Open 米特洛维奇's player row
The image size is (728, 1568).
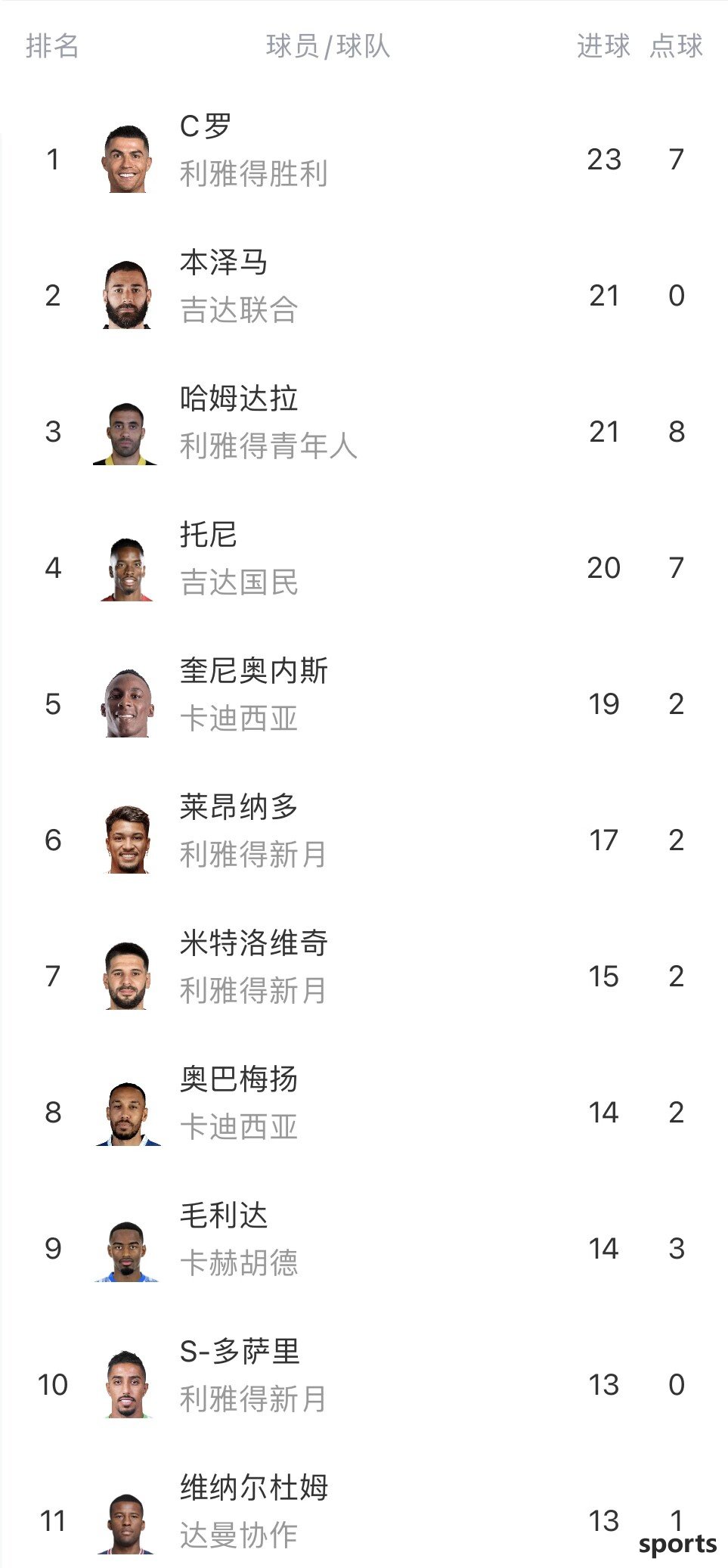tap(364, 976)
